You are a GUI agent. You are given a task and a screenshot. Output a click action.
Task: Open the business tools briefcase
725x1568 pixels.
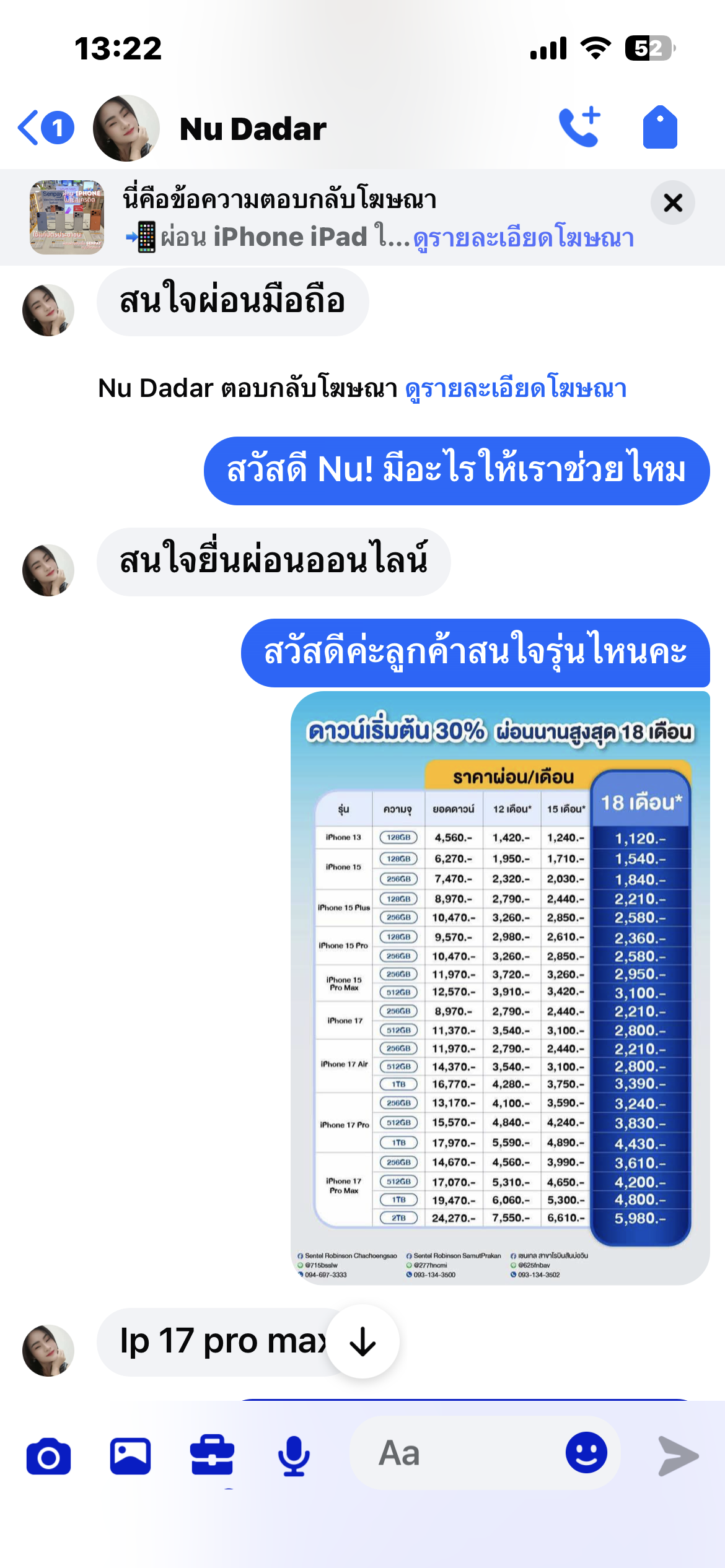pyautogui.click(x=212, y=1456)
